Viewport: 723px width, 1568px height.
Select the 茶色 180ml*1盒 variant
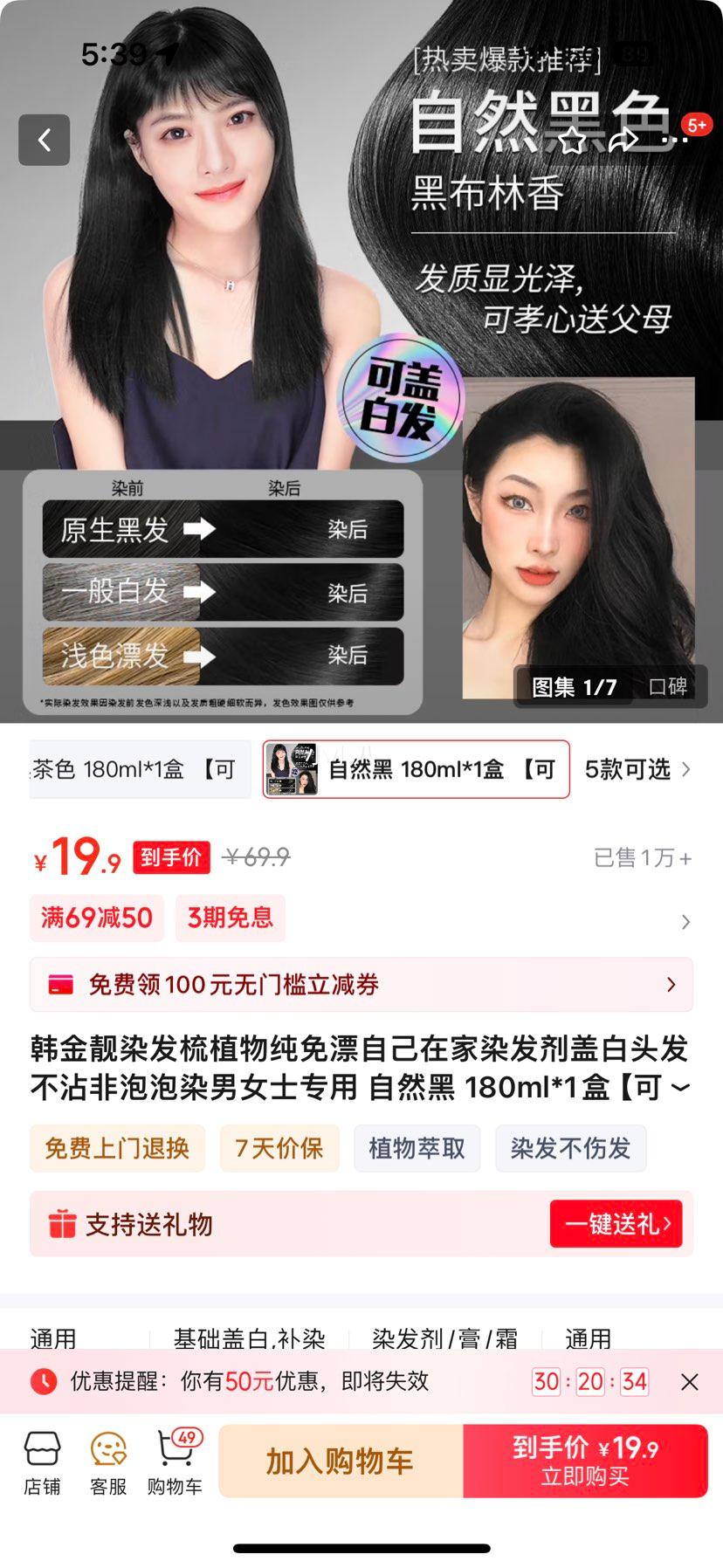[140, 769]
